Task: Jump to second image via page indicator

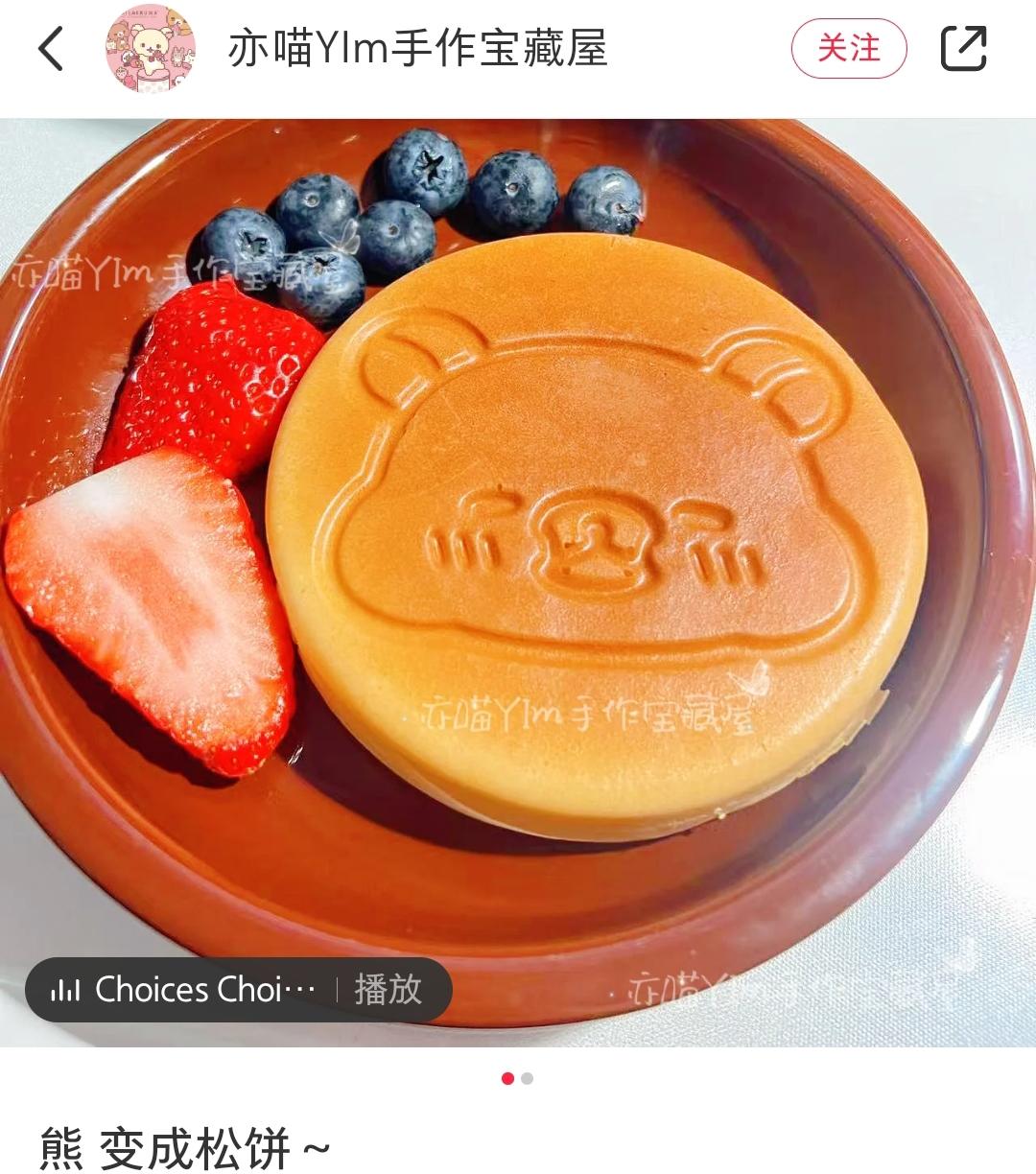Action: [x=528, y=1079]
